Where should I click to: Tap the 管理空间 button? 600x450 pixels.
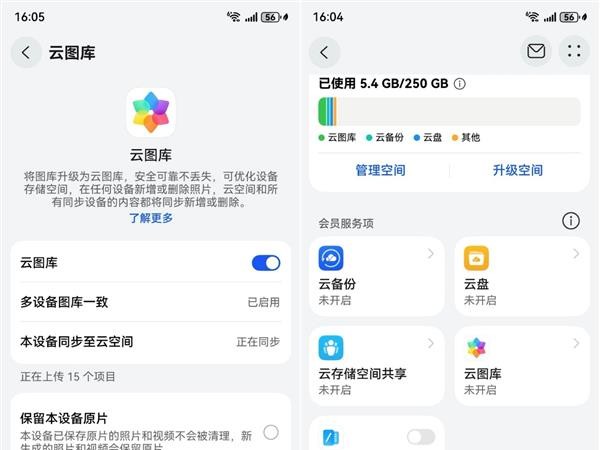(x=380, y=170)
